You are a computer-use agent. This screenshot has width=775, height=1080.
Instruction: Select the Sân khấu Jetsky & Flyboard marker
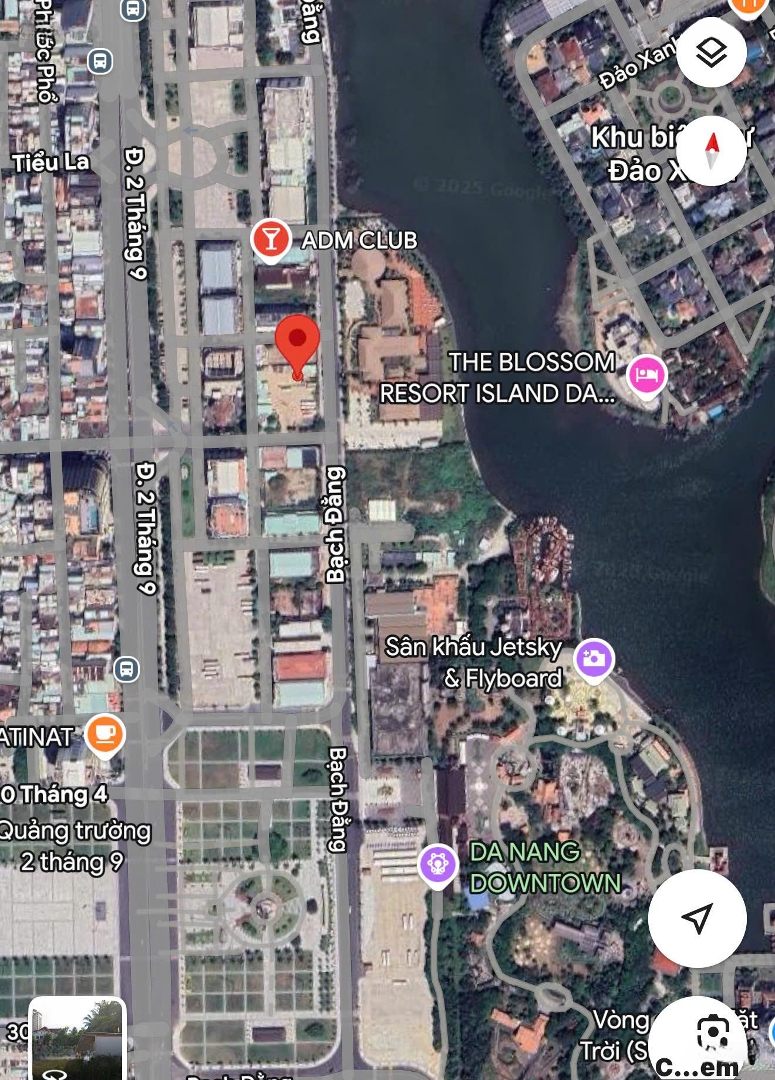click(594, 658)
